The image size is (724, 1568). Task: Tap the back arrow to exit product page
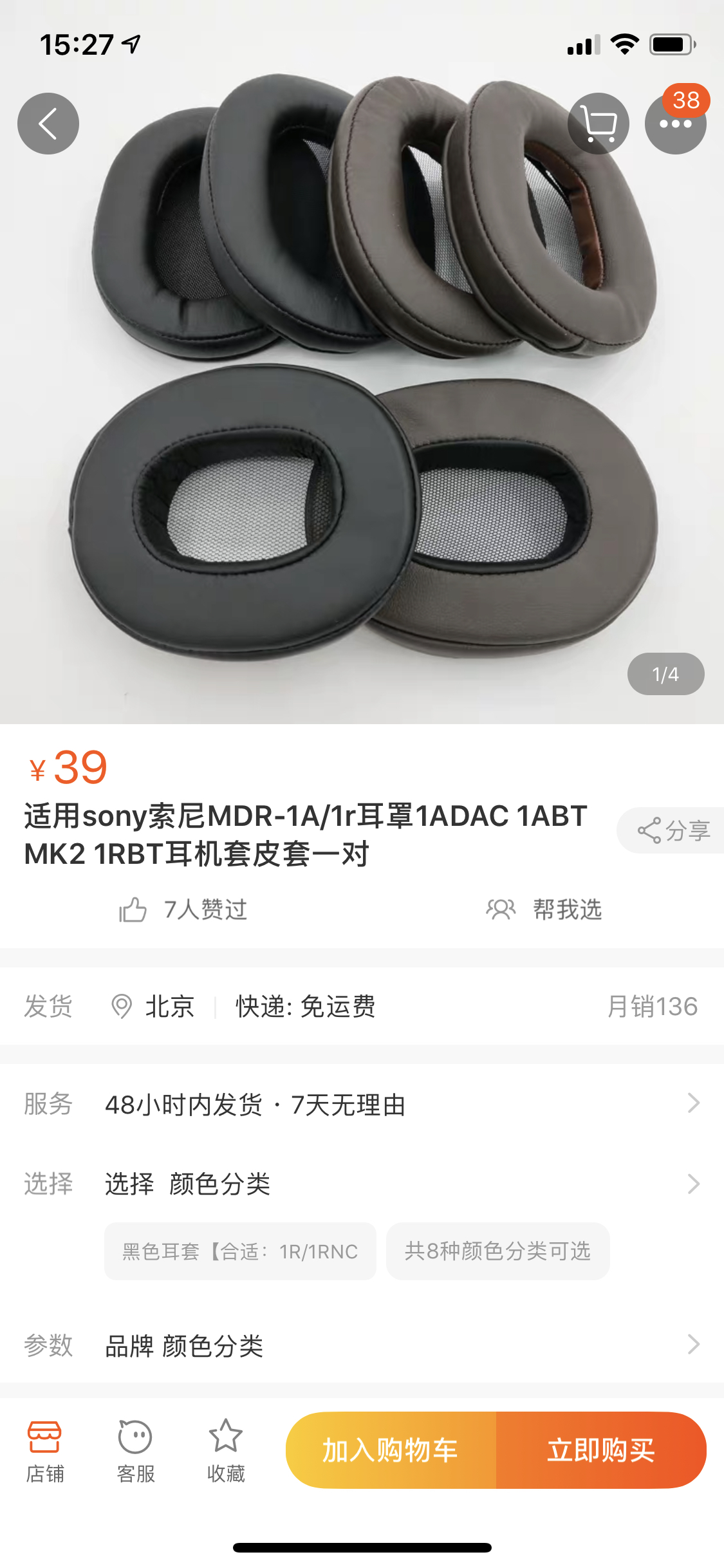pyautogui.click(x=48, y=123)
